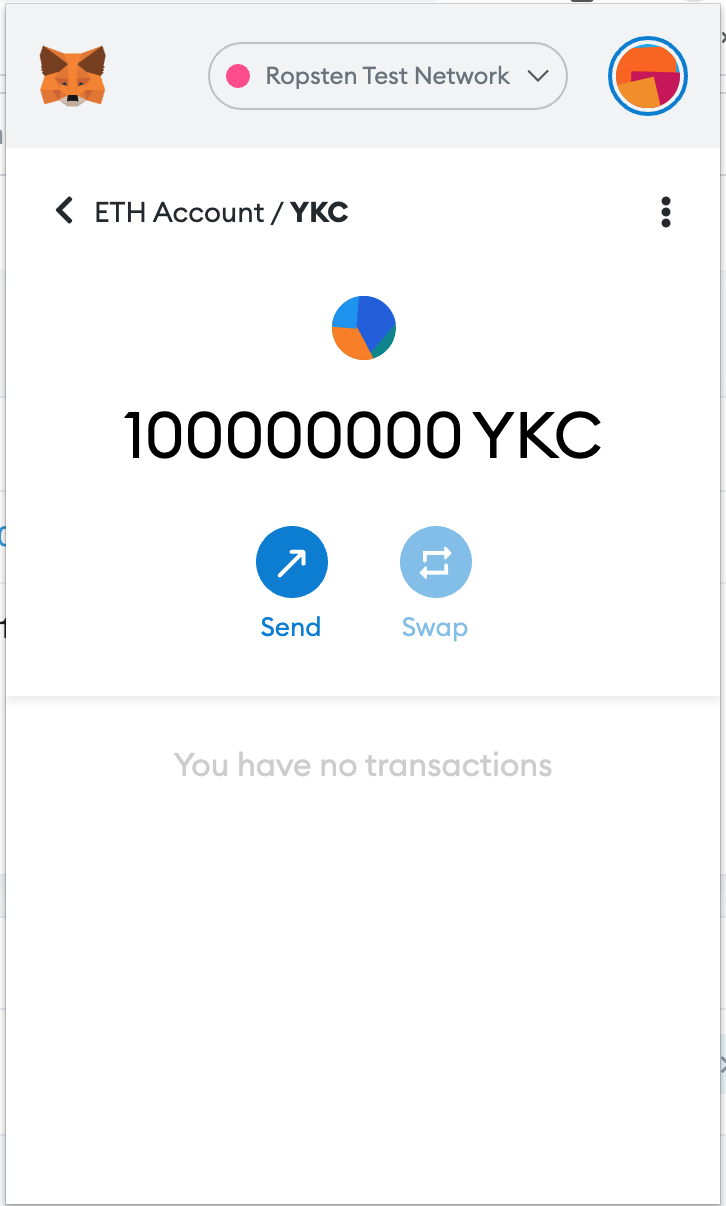The width and height of the screenshot is (726, 1206).
Task: Open the three-dot token options menu
Action: tap(666, 212)
